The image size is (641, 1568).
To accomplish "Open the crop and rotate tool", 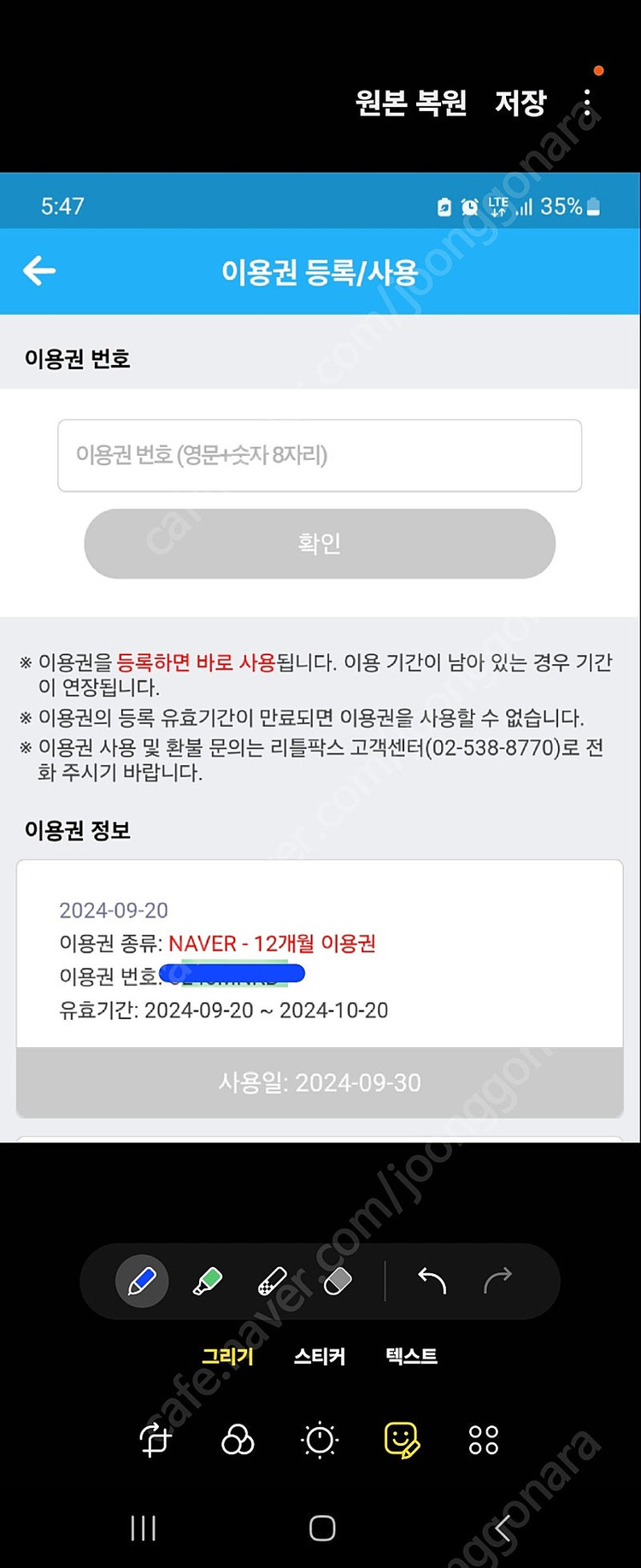I will click(156, 1440).
